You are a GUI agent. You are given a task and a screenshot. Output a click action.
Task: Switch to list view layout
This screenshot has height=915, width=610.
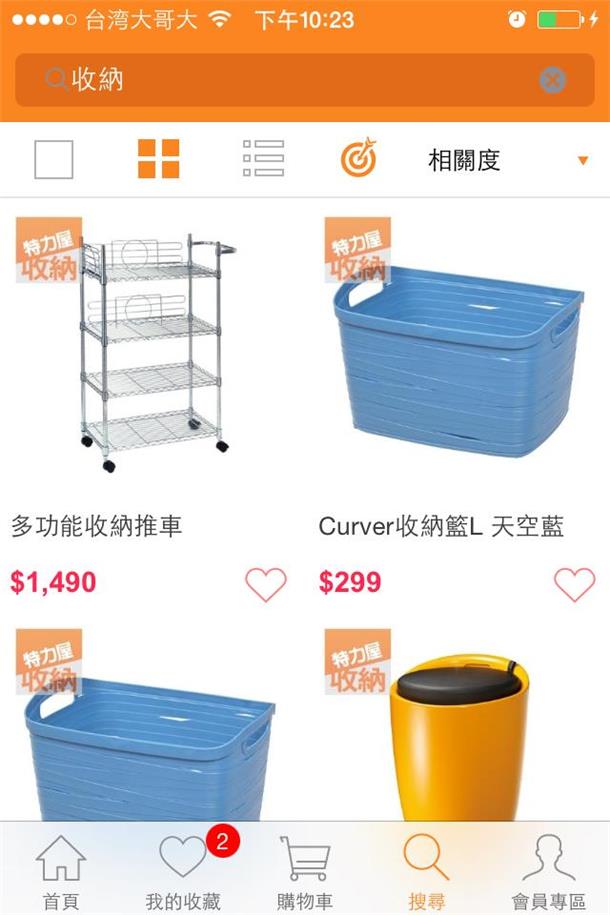tap(263, 159)
